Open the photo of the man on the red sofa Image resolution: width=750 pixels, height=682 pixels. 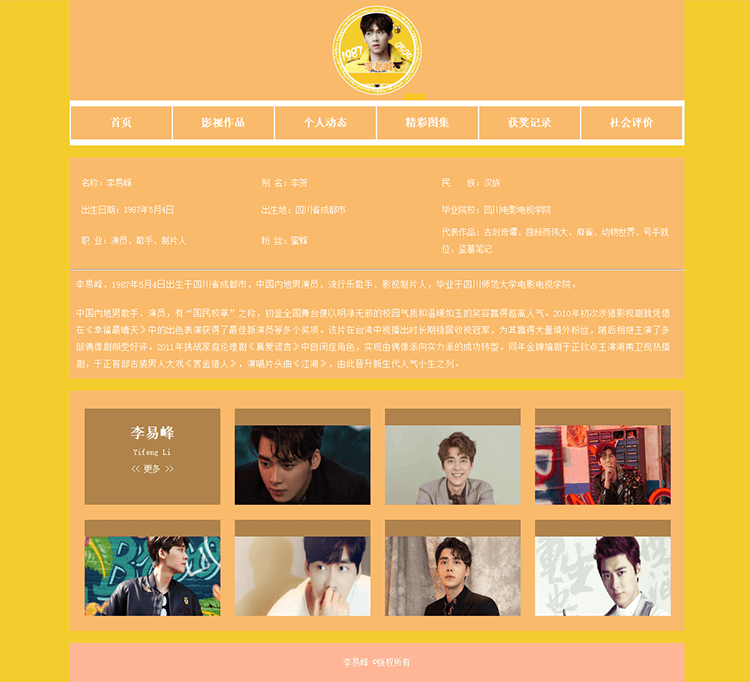[x=602, y=465]
